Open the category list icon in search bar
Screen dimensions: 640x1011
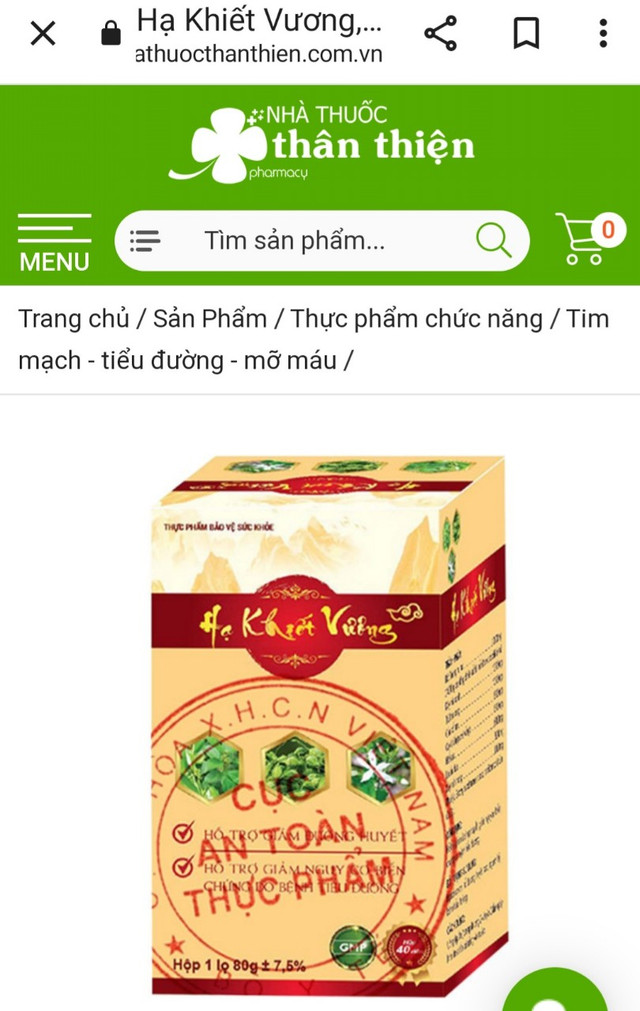(146, 241)
